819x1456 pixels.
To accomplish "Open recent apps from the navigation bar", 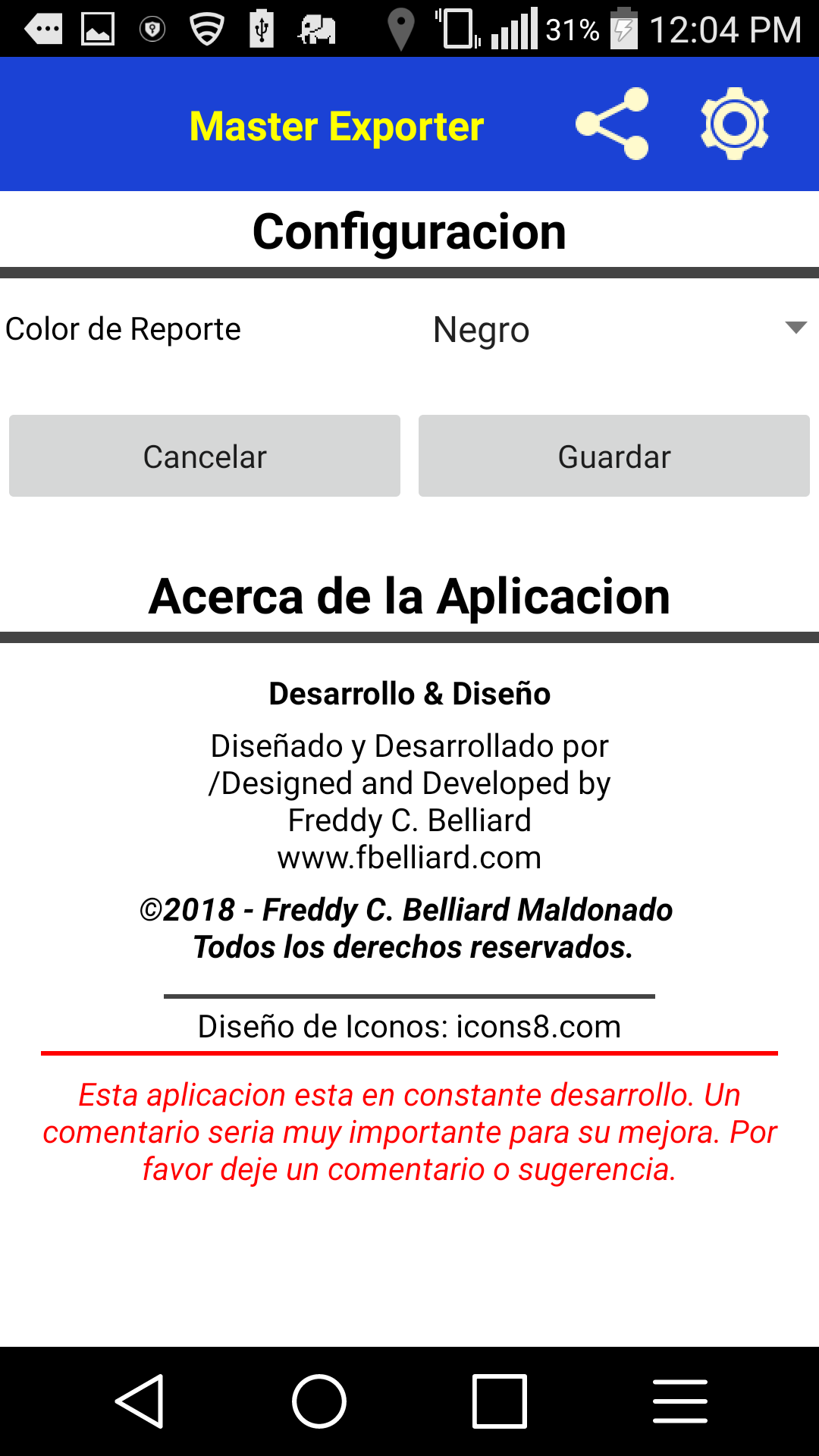I will [500, 1401].
